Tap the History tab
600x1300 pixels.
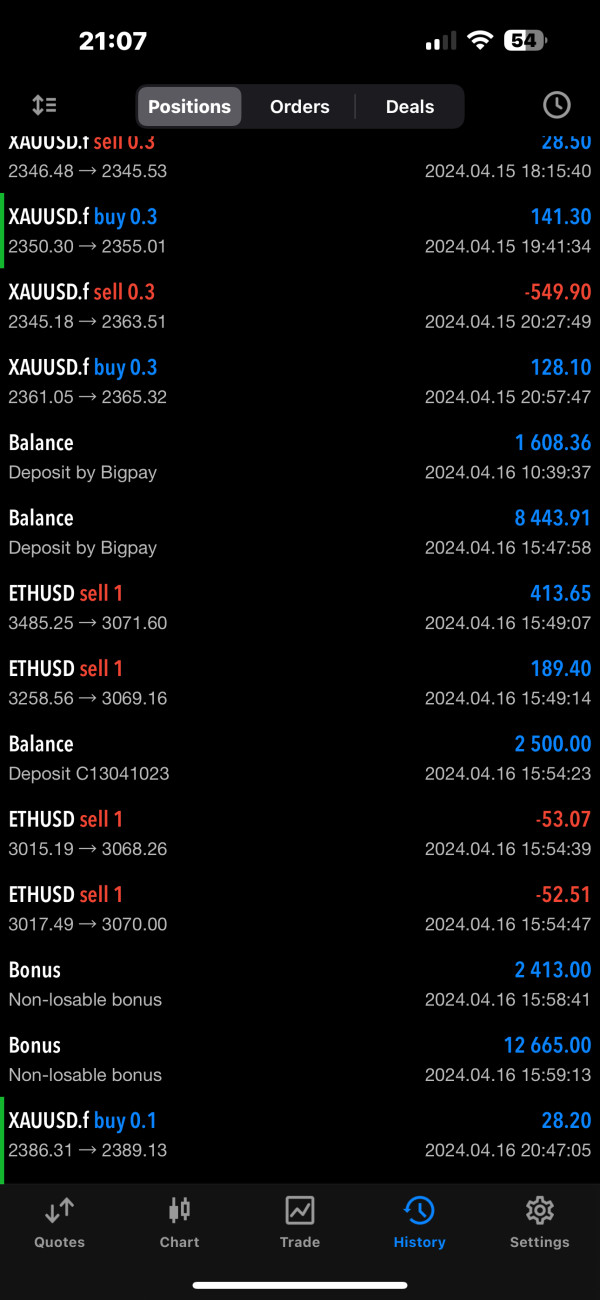point(419,1222)
